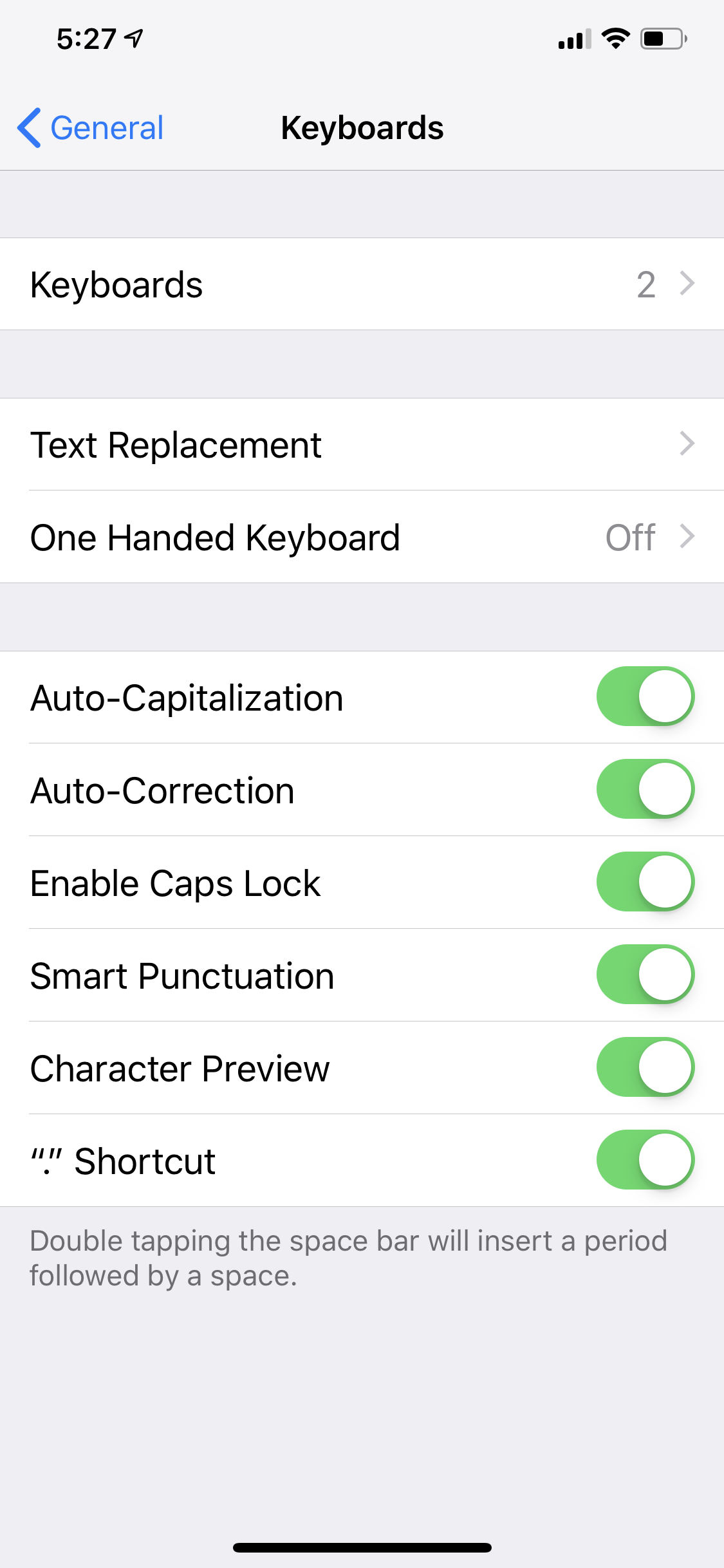The width and height of the screenshot is (724, 1568).
Task: Switch off Enable Caps Lock
Action: [x=644, y=882]
